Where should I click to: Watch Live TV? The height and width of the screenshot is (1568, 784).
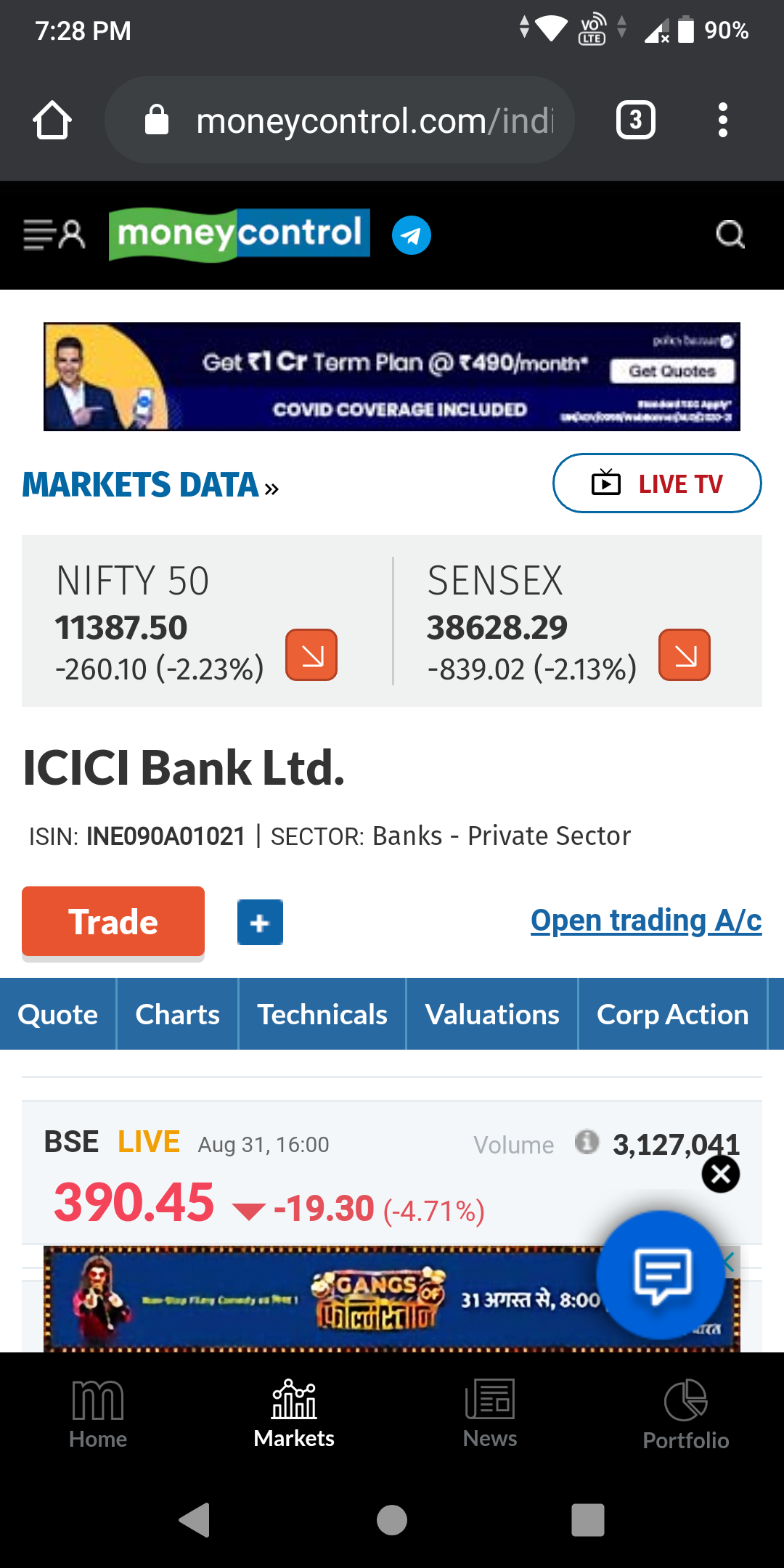point(657,483)
